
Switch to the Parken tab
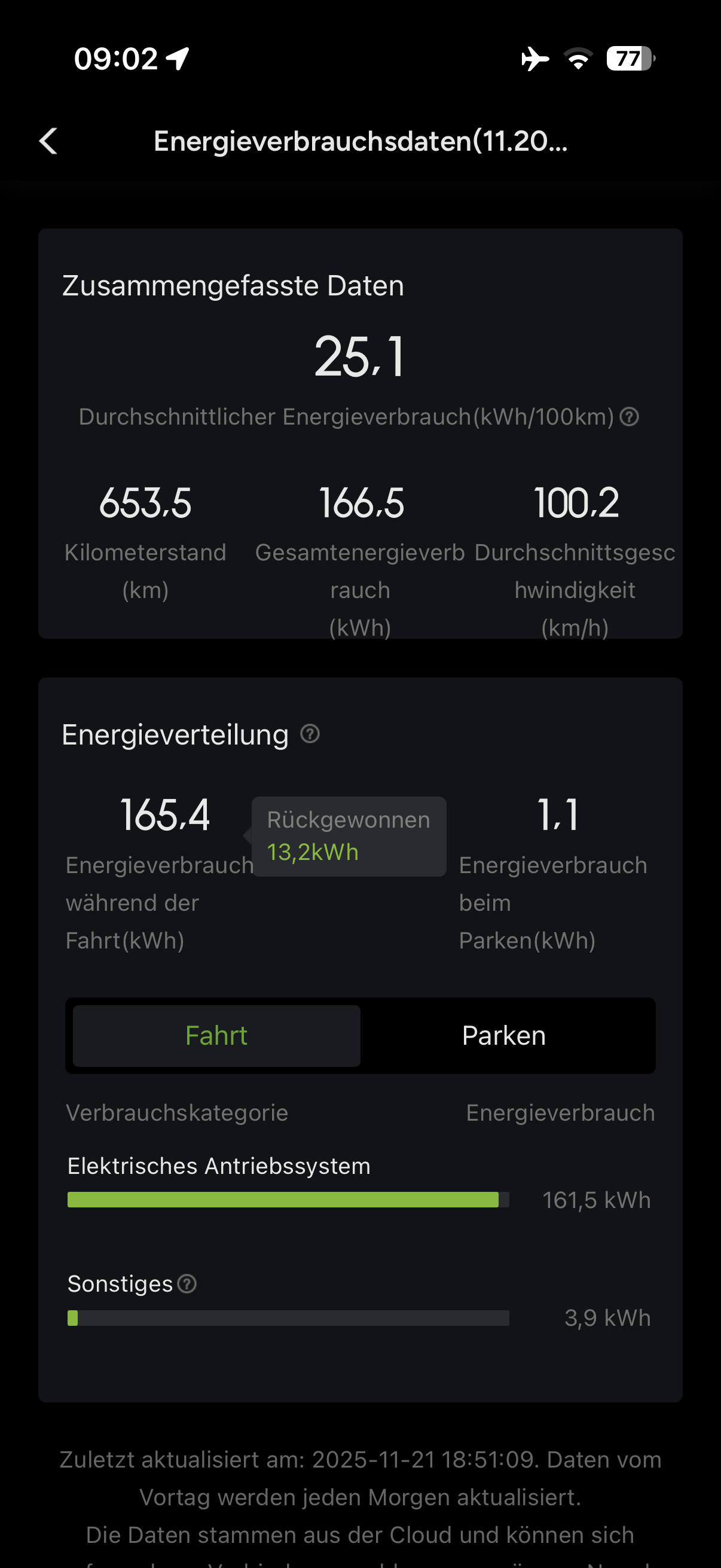tap(503, 1035)
